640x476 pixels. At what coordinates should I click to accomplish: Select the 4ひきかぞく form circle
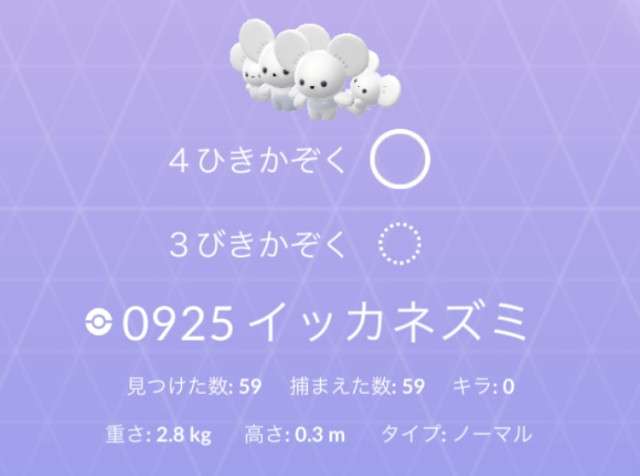click(401, 162)
